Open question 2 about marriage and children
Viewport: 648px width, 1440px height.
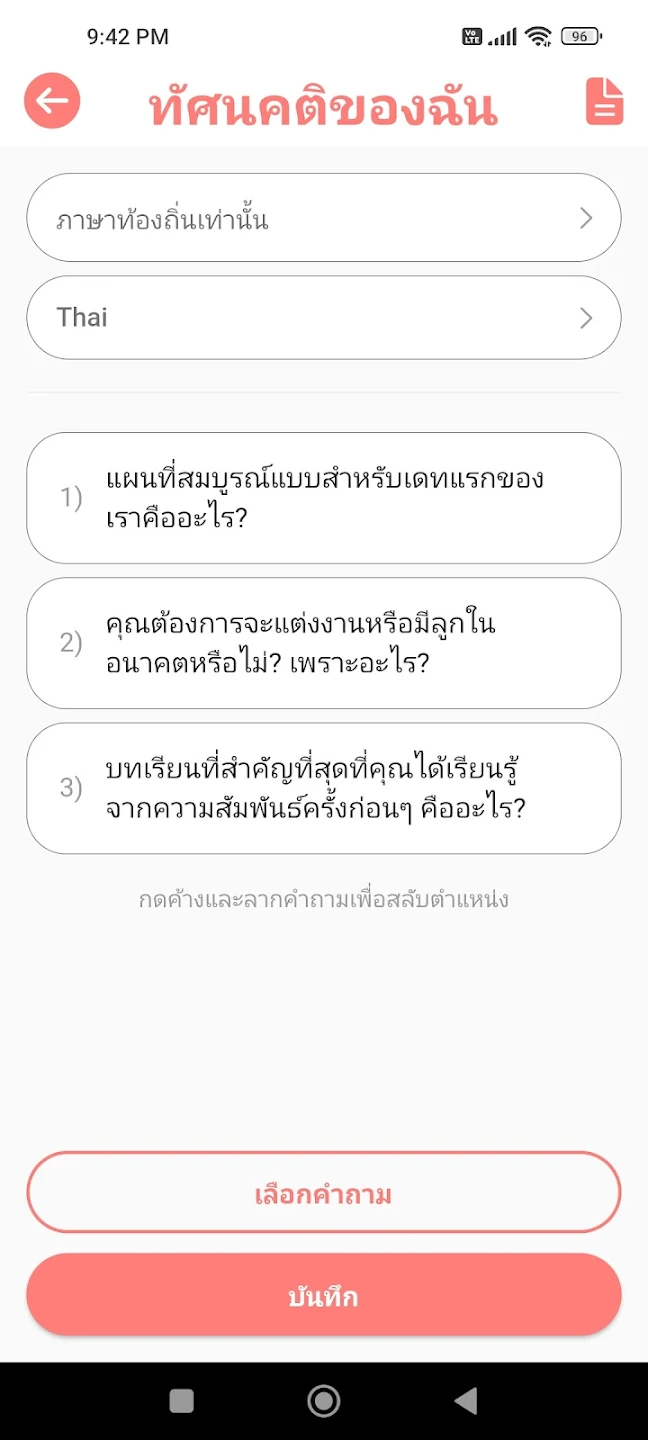[324, 642]
